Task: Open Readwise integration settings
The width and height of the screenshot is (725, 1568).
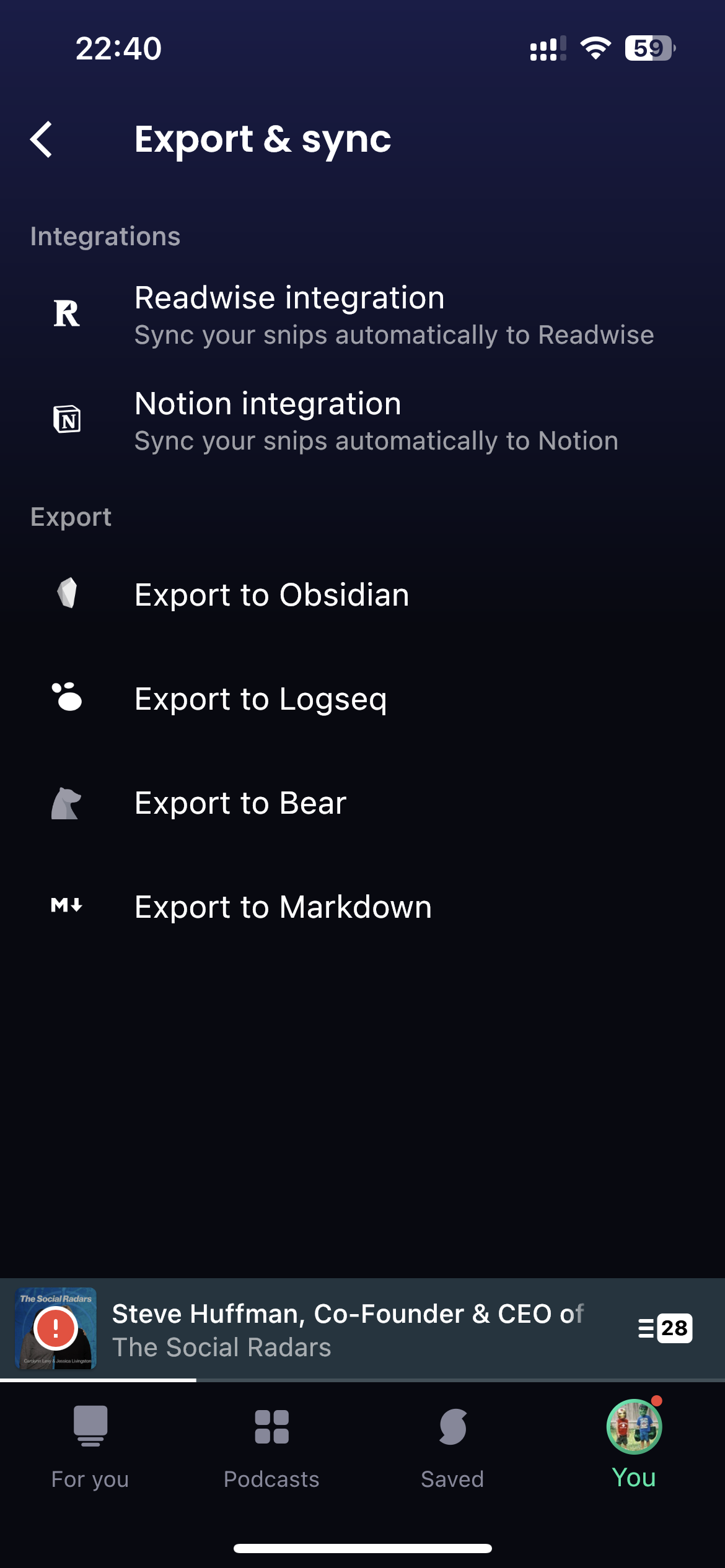Action: pos(362,315)
